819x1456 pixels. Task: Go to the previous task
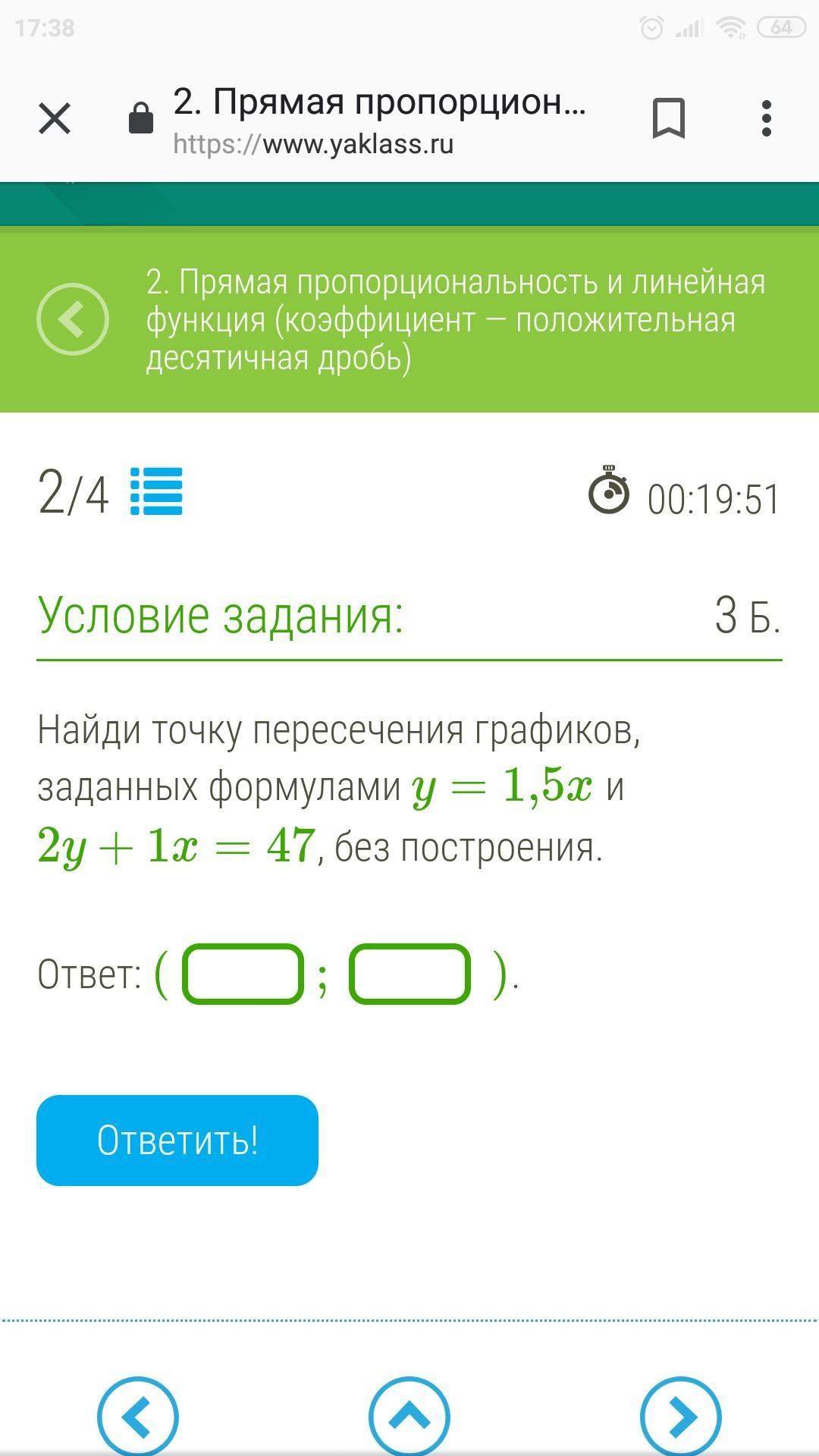tap(137, 1417)
